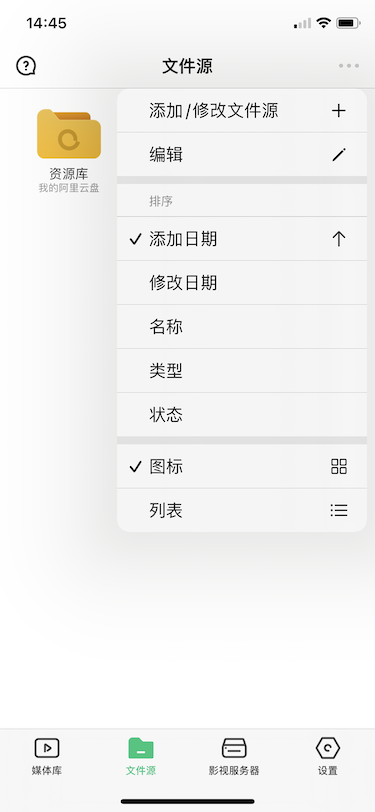This screenshot has height=812, width=375.
Task: Sort by 状态
Action: click(242, 415)
